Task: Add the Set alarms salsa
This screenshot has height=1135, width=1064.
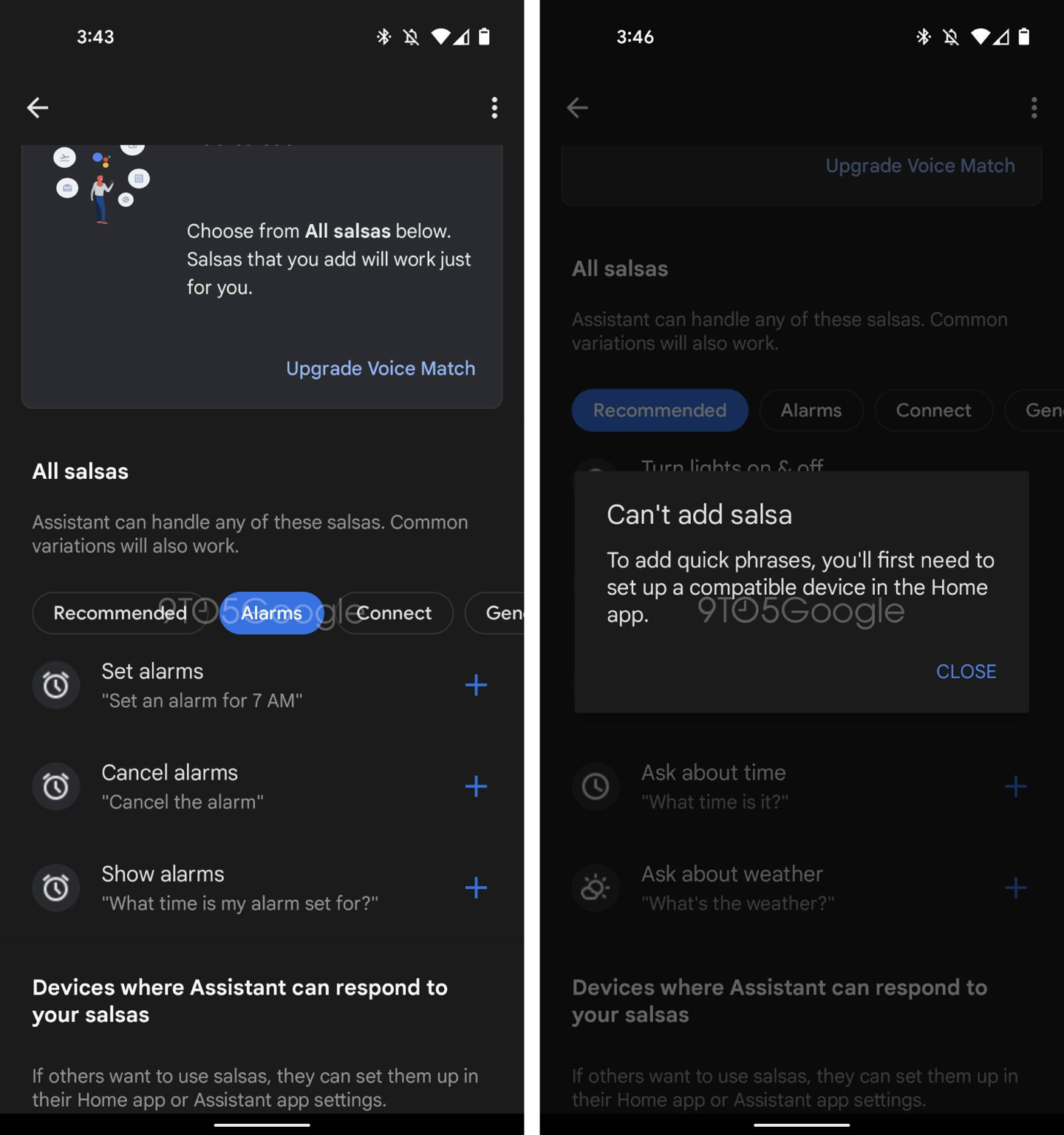Action: pyautogui.click(x=476, y=685)
